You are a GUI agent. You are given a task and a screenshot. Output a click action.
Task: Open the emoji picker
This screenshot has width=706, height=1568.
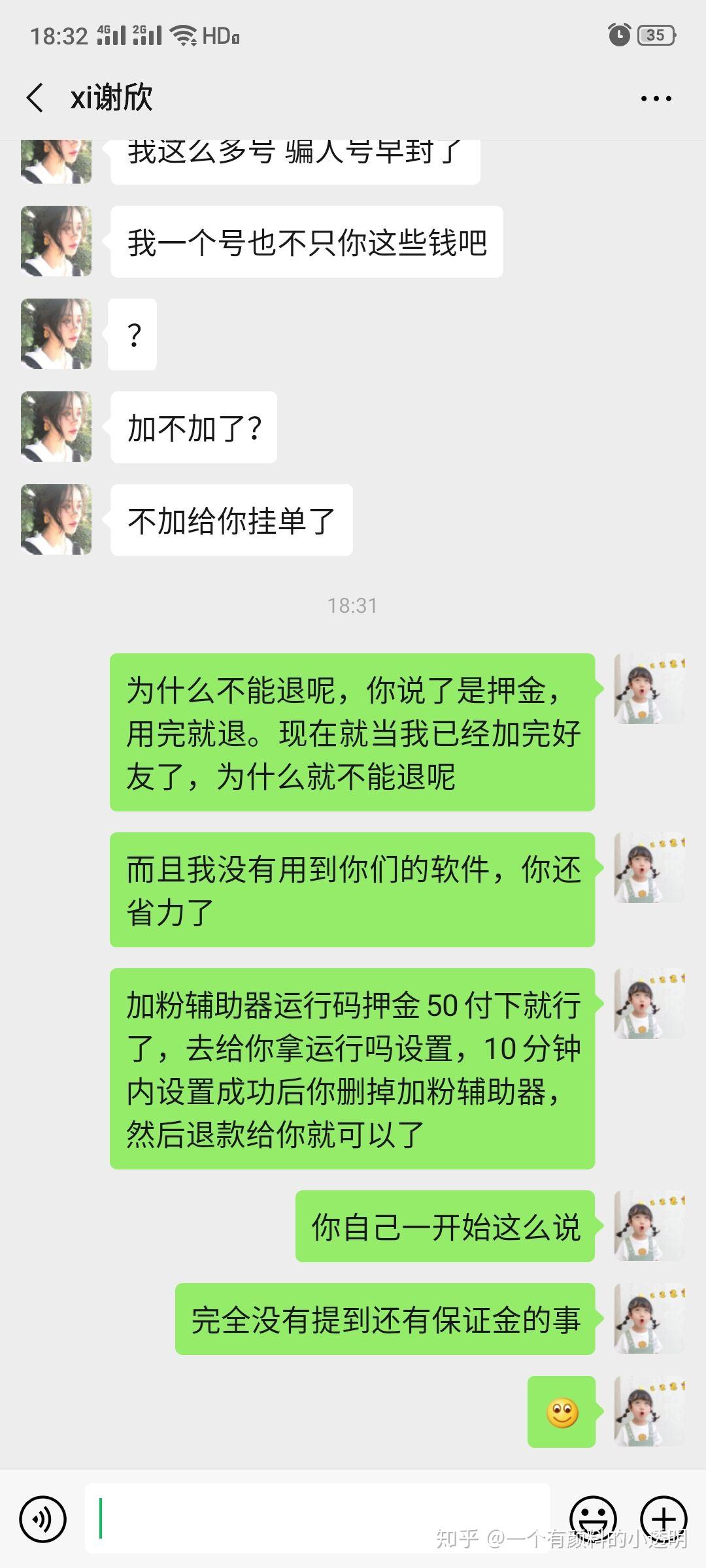[x=593, y=1518]
